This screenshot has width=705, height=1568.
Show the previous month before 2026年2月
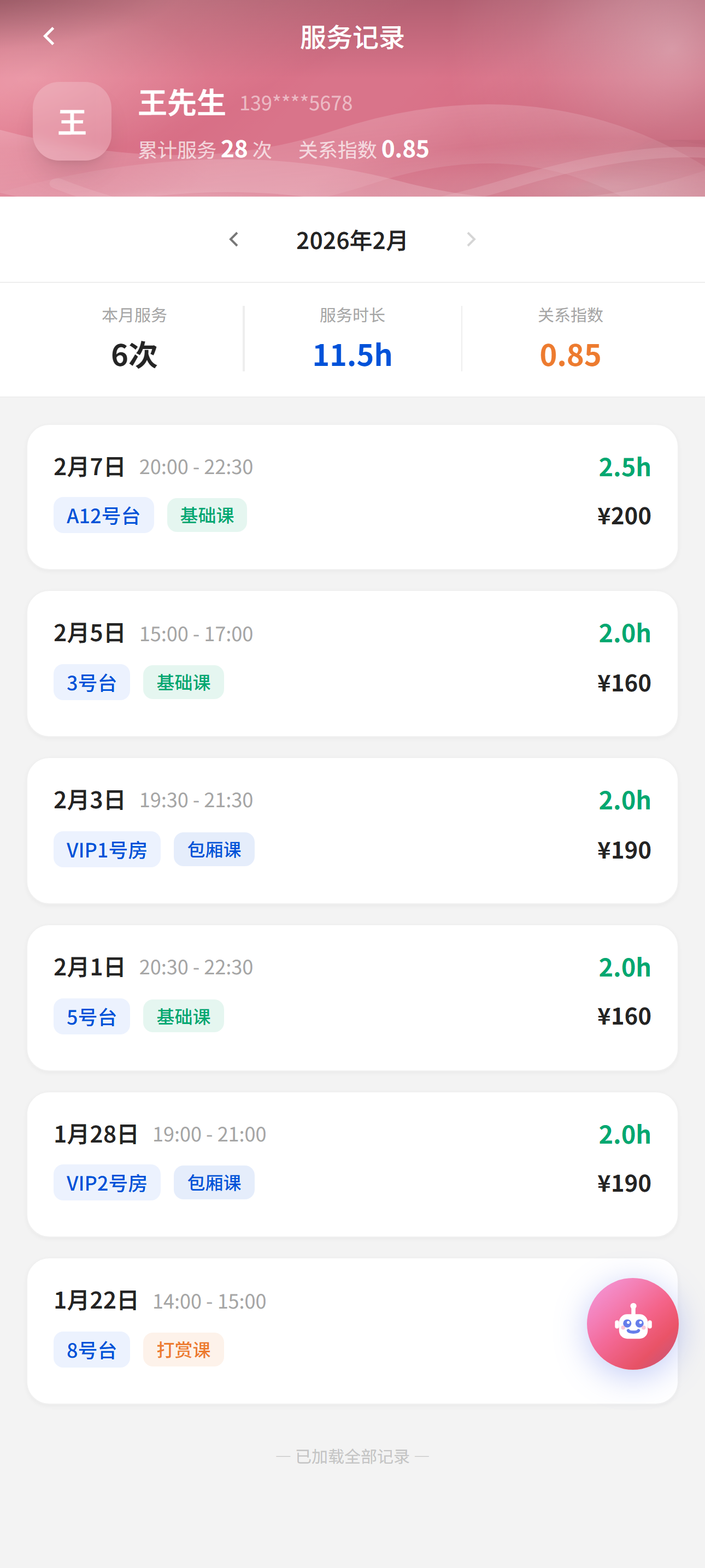coord(234,240)
